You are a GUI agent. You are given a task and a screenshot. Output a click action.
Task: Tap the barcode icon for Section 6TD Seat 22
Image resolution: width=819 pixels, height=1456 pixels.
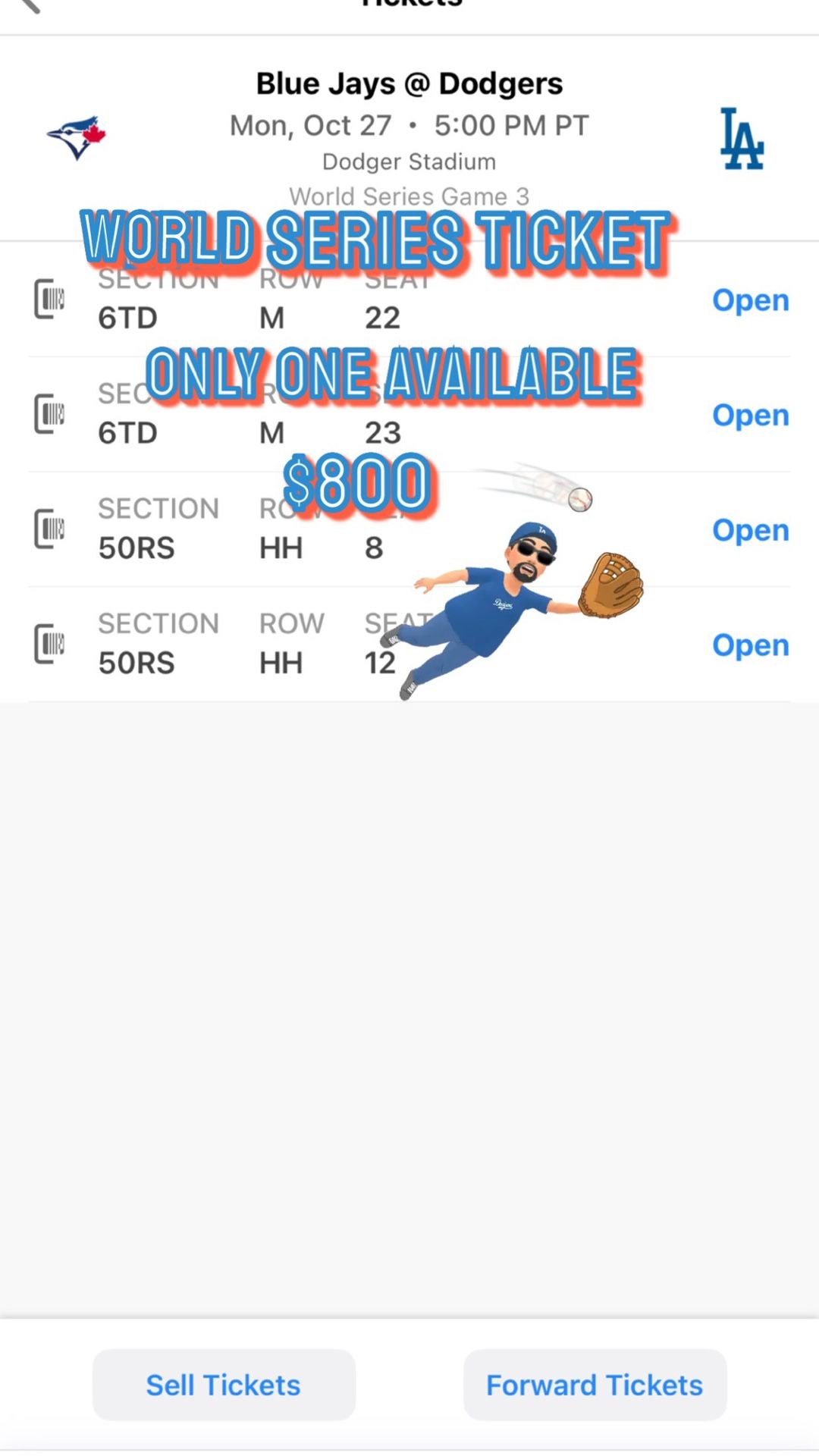coord(49,300)
